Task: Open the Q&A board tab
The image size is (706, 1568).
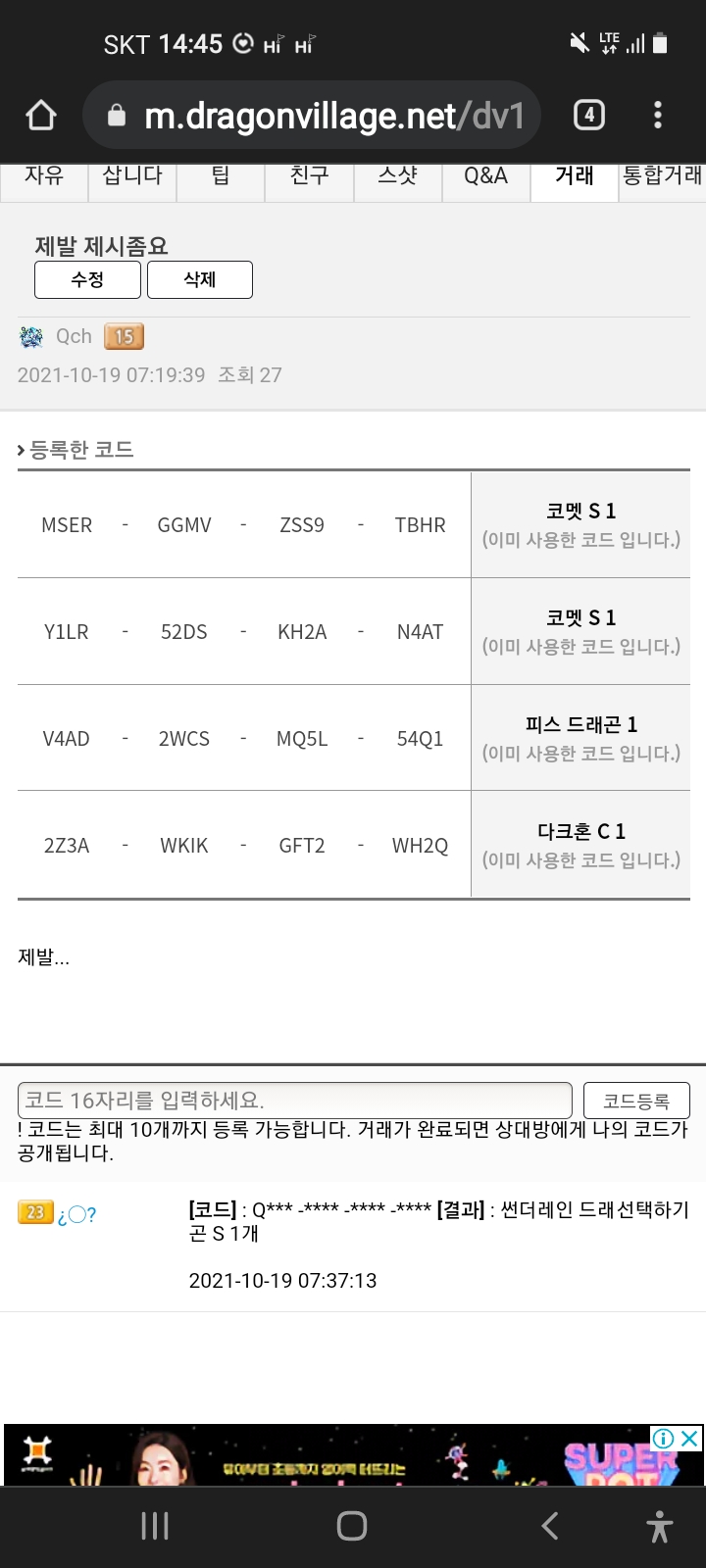Action: click(486, 177)
